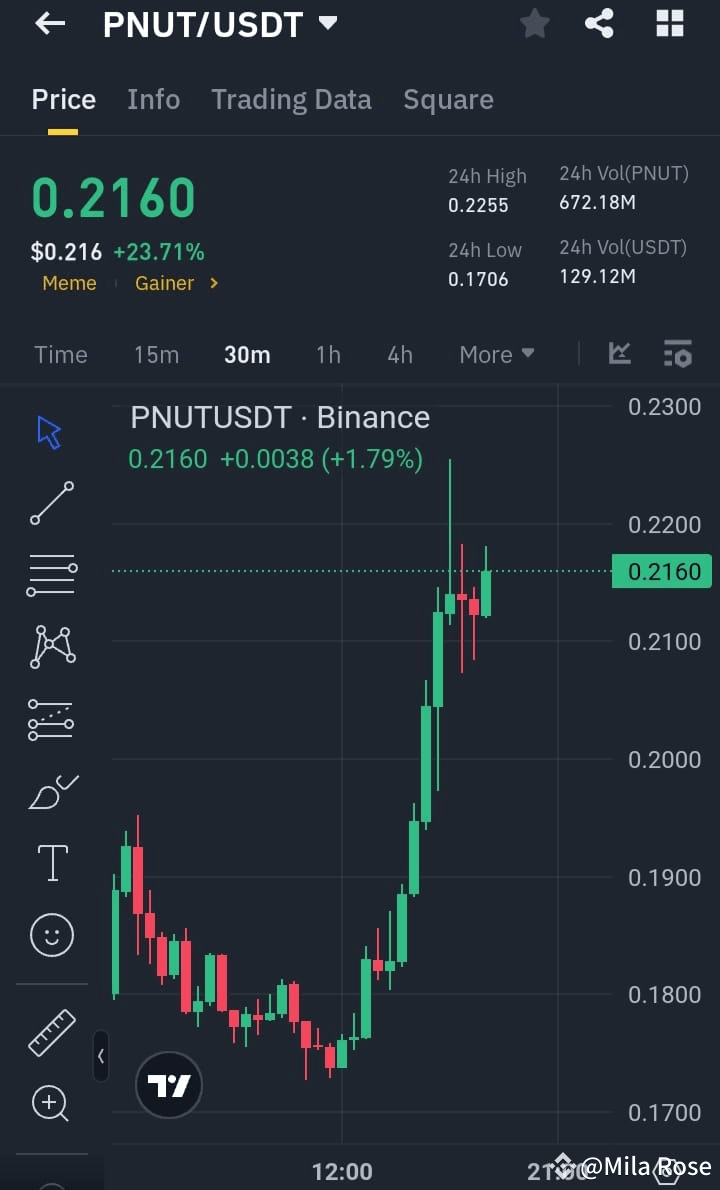This screenshot has width=720, height=1190.
Task: Switch to the Info tab
Action: [x=153, y=99]
